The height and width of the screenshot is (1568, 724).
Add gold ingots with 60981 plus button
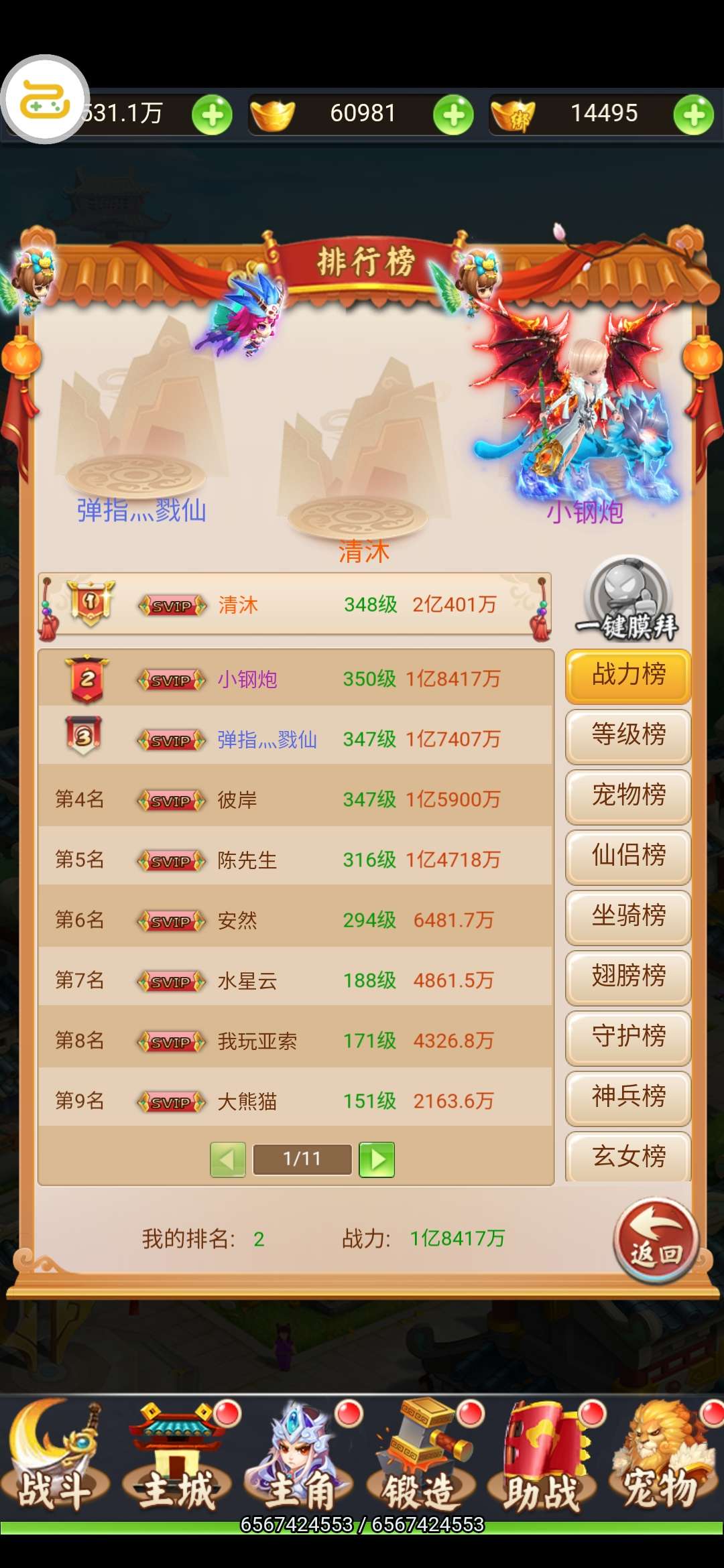[x=453, y=115]
